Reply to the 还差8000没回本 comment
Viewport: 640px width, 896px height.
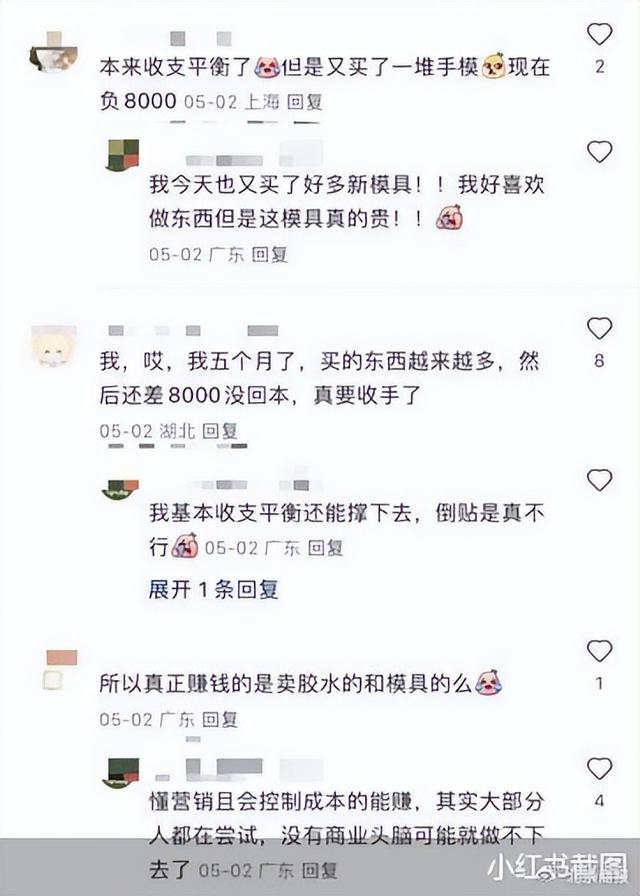coord(220,430)
